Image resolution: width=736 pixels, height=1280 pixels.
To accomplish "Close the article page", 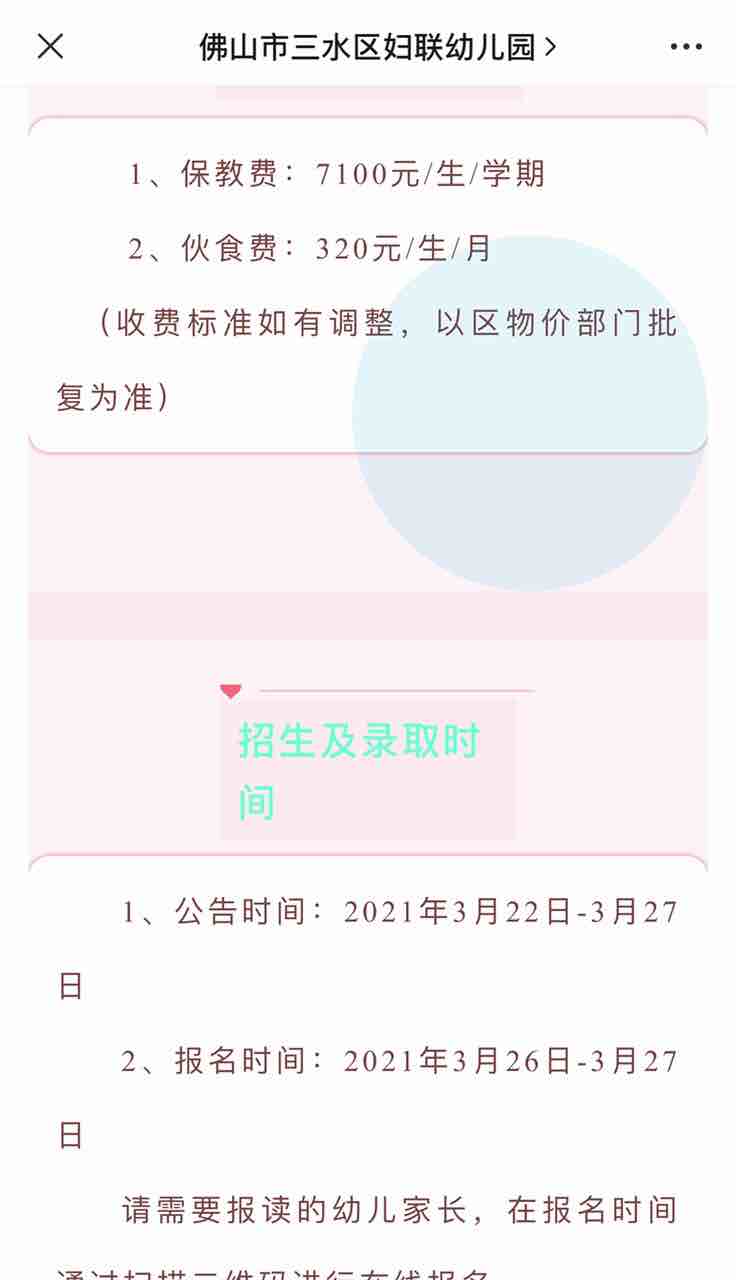I will tap(50, 46).
